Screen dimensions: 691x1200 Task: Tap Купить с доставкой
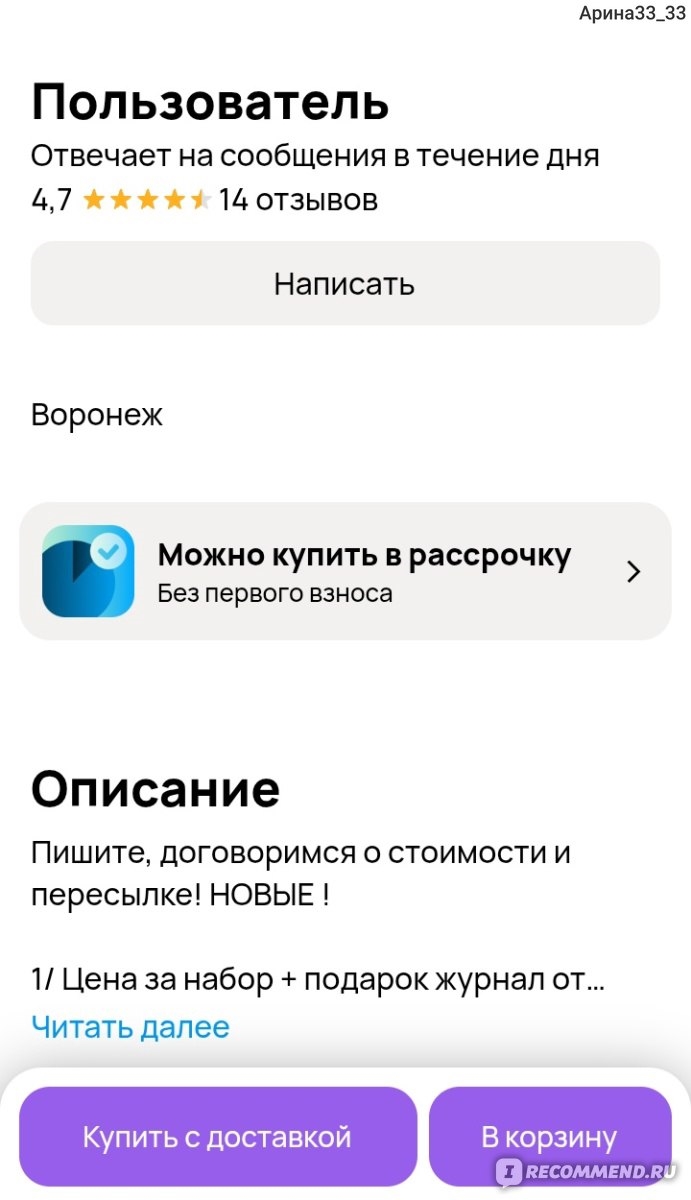[x=217, y=1137]
